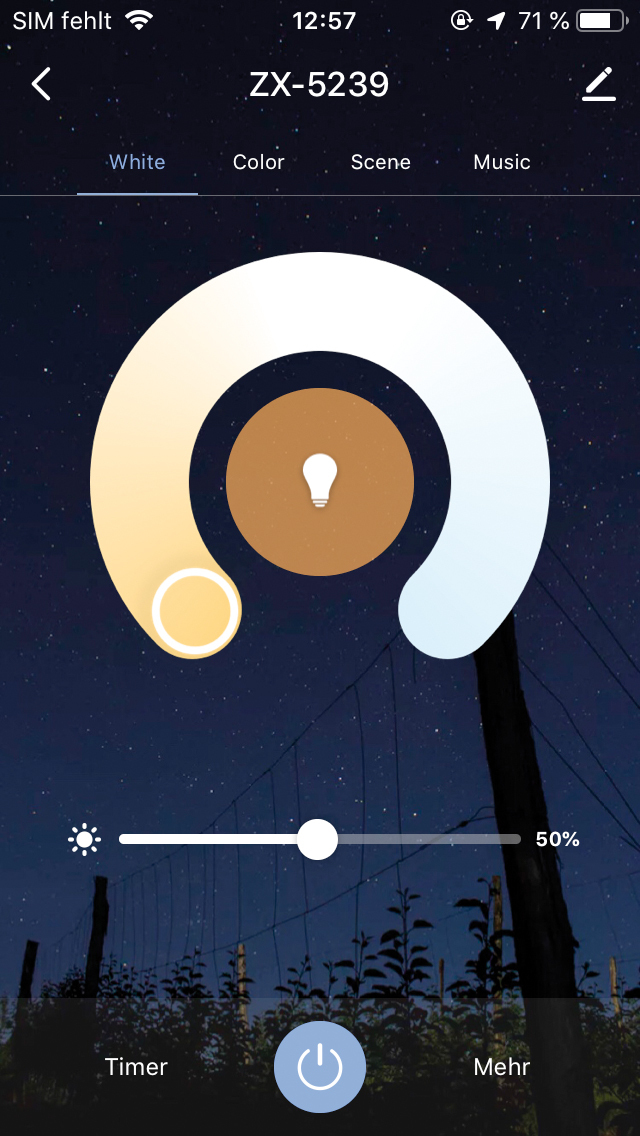Open the Timer settings
The height and width of the screenshot is (1136, 640).
point(136,1067)
